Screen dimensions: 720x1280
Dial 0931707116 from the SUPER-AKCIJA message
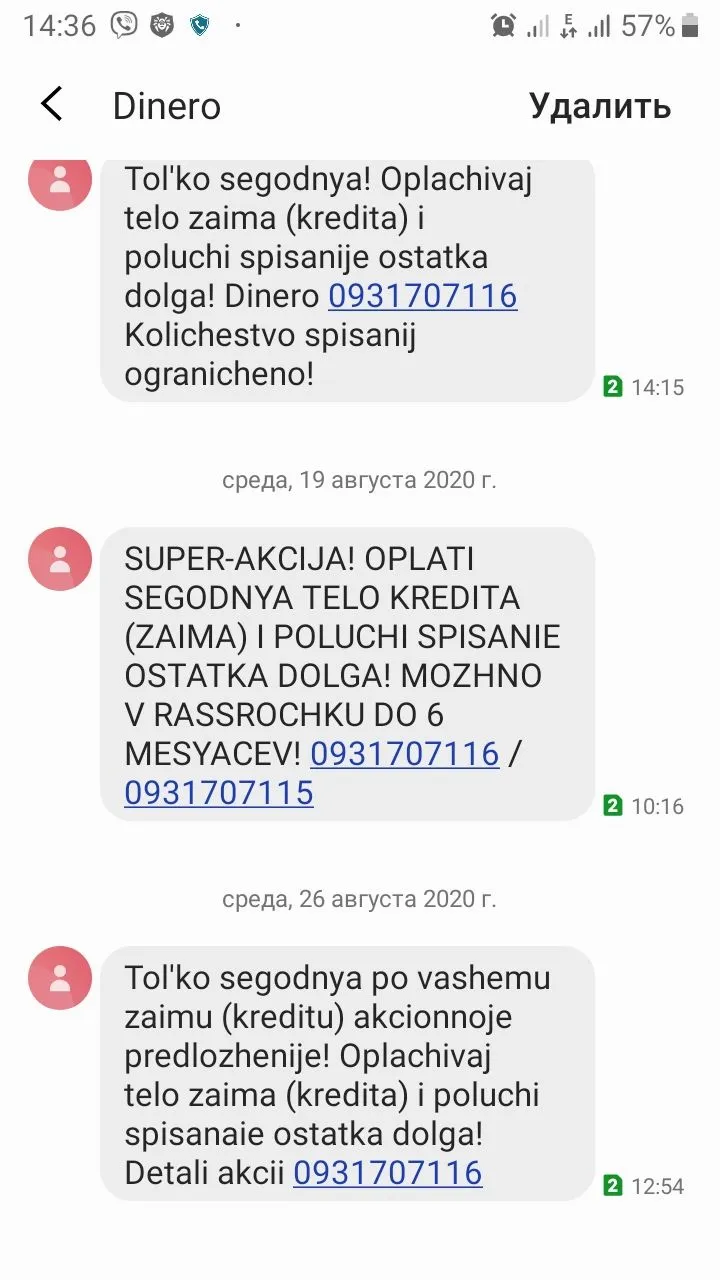[x=404, y=753]
